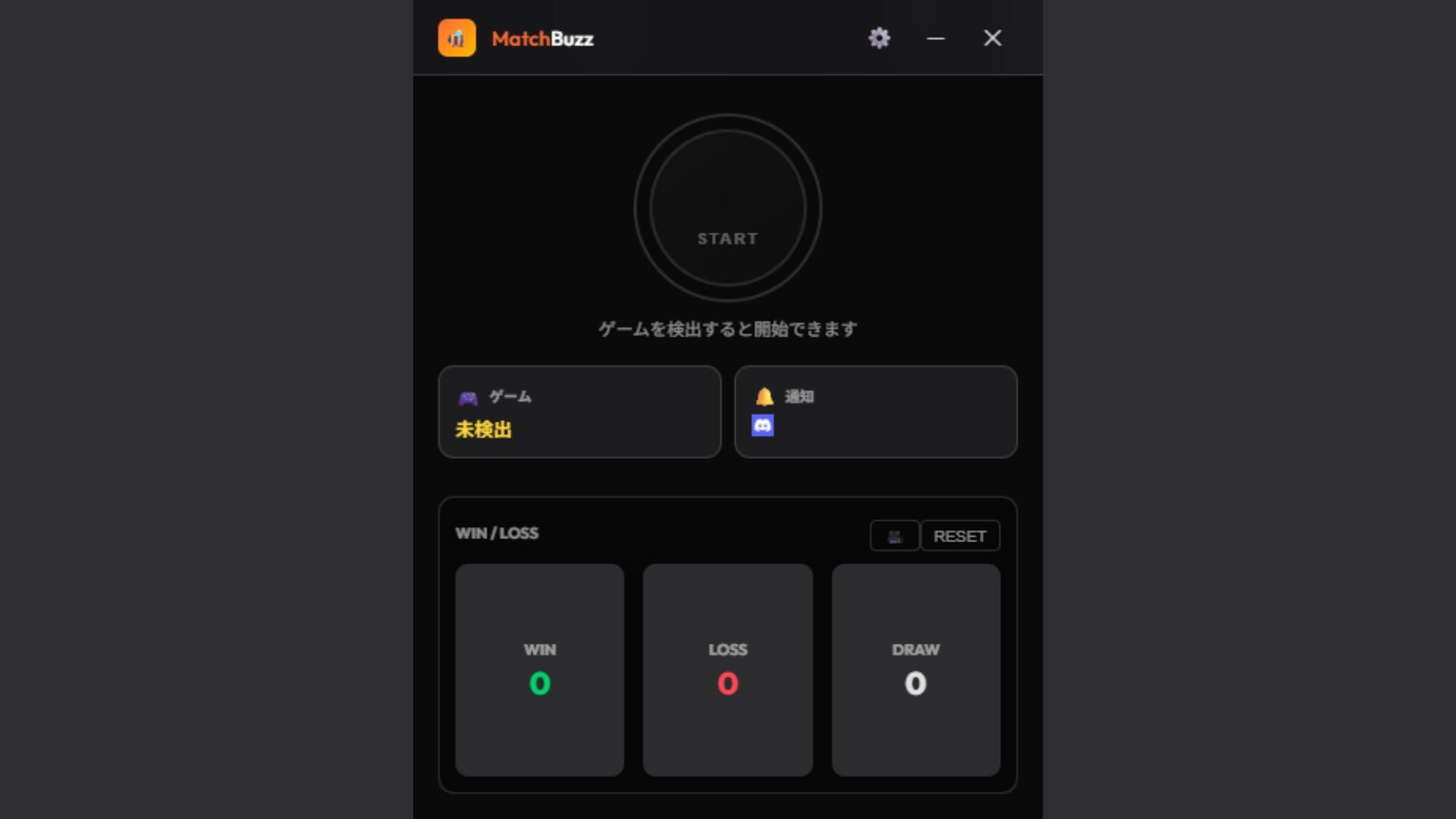Screen dimensions: 1456x819
Task: Open the ゲーム detection card
Action: pos(579,412)
